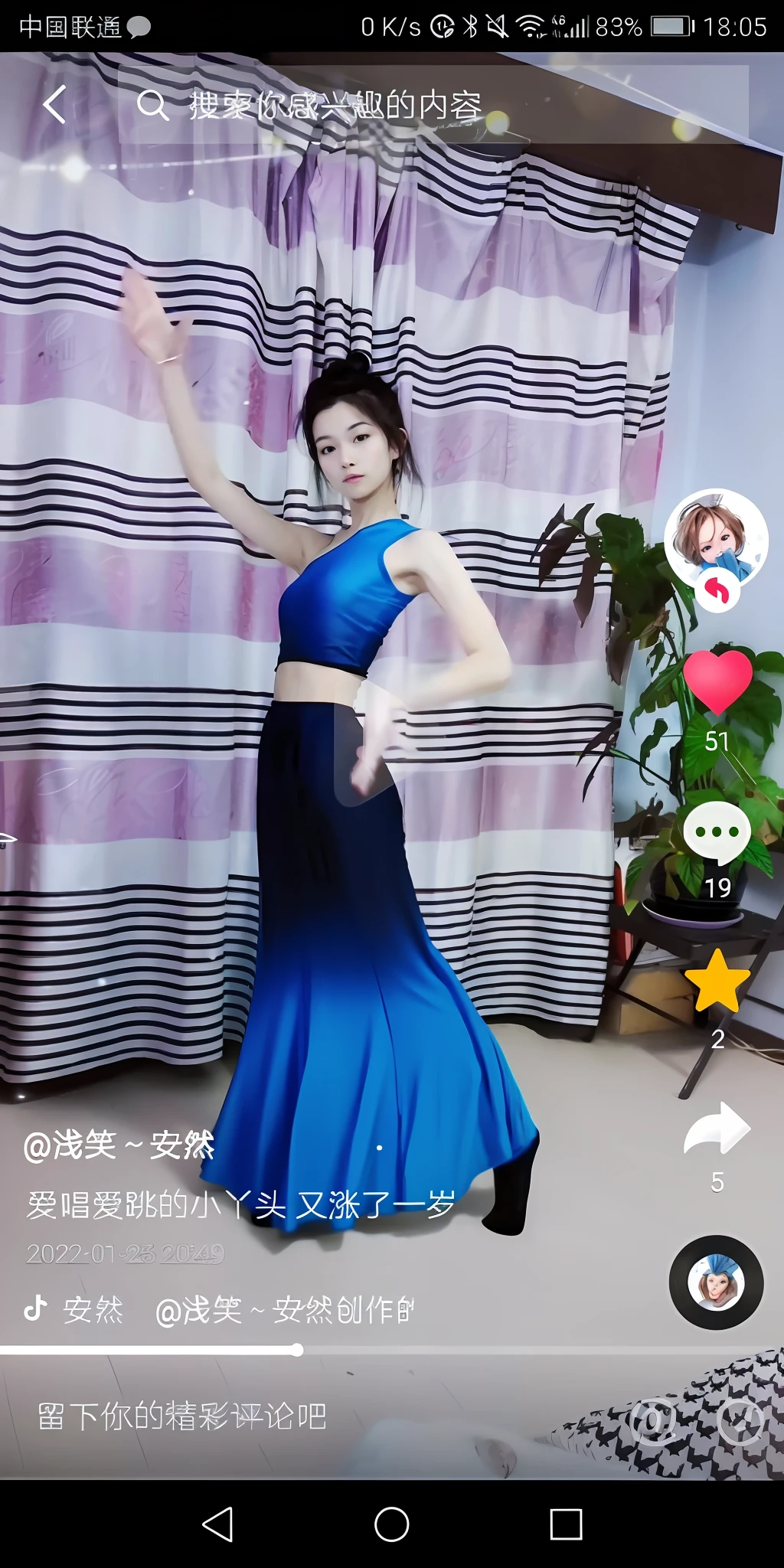Open the creator's avatar profile

pos(715,539)
